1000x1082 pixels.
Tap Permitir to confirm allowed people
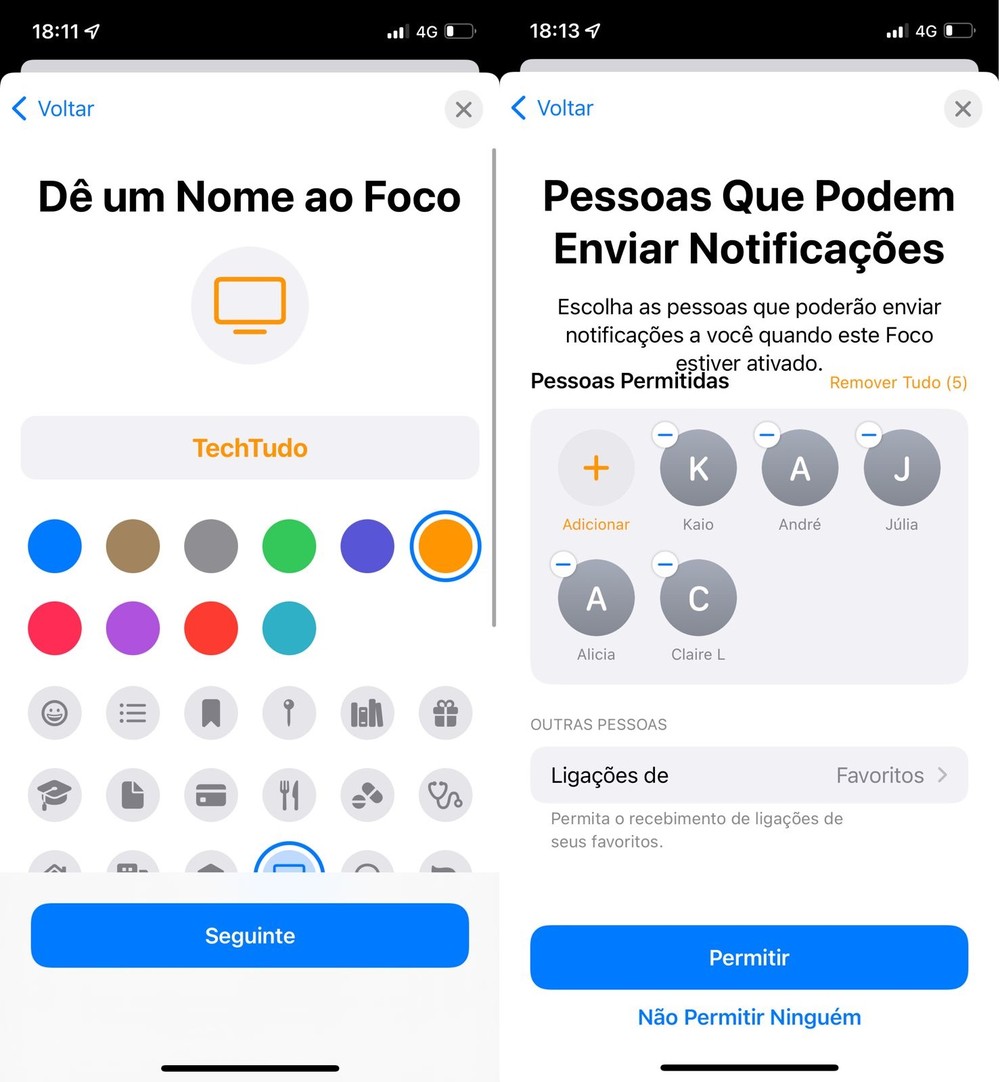(748, 957)
